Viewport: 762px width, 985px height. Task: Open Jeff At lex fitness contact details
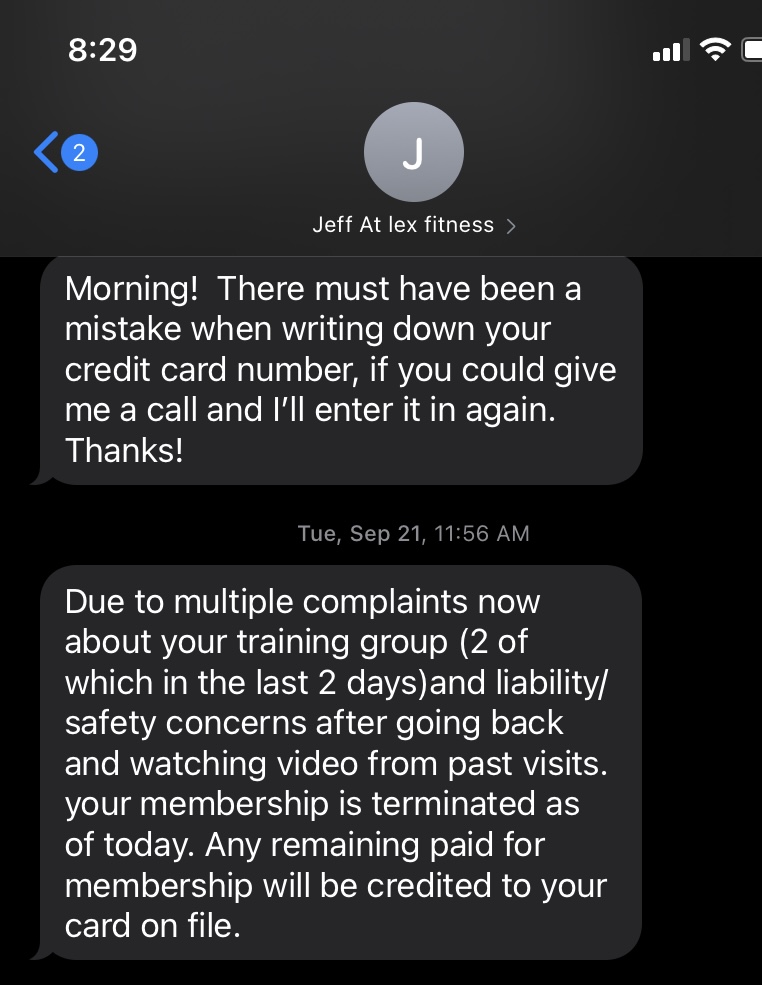click(413, 225)
